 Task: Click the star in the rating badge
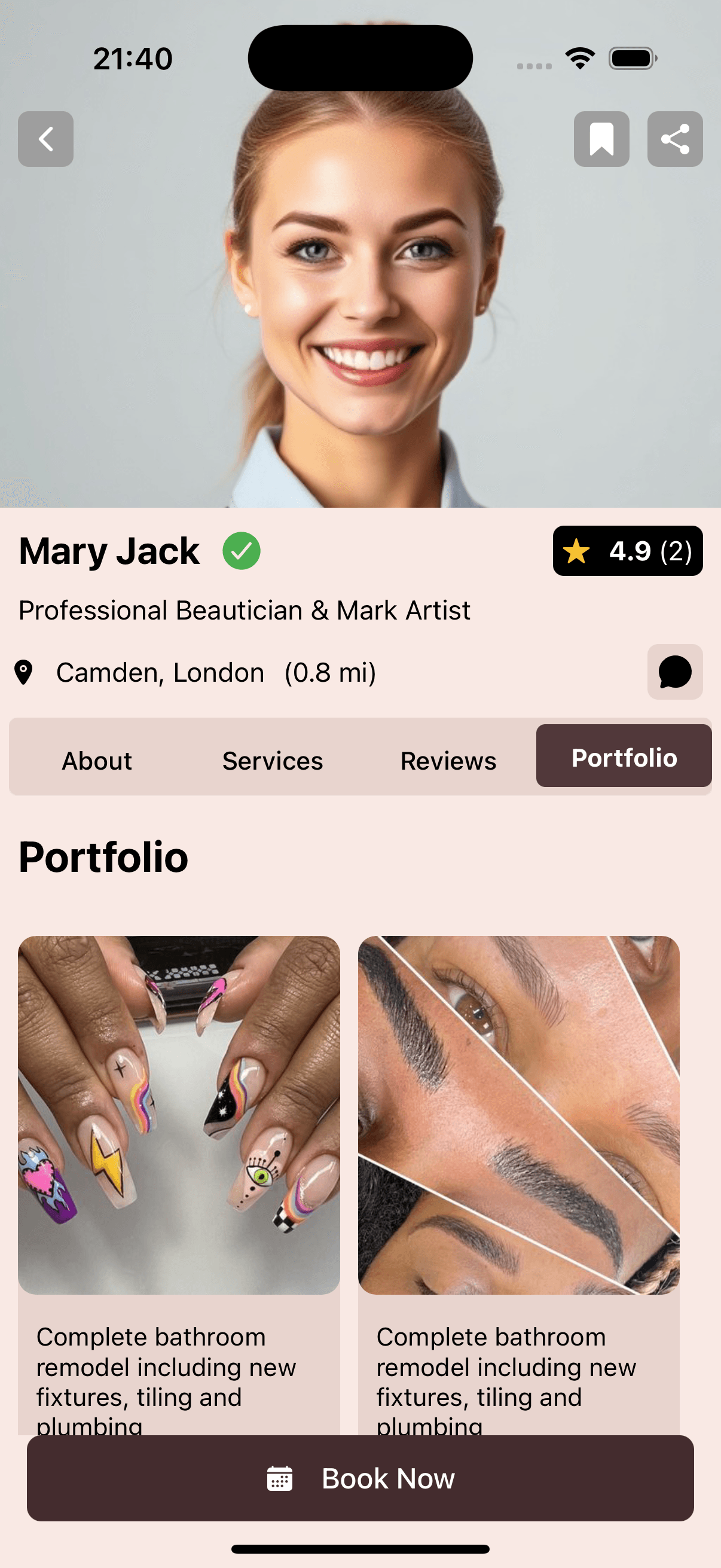point(577,551)
